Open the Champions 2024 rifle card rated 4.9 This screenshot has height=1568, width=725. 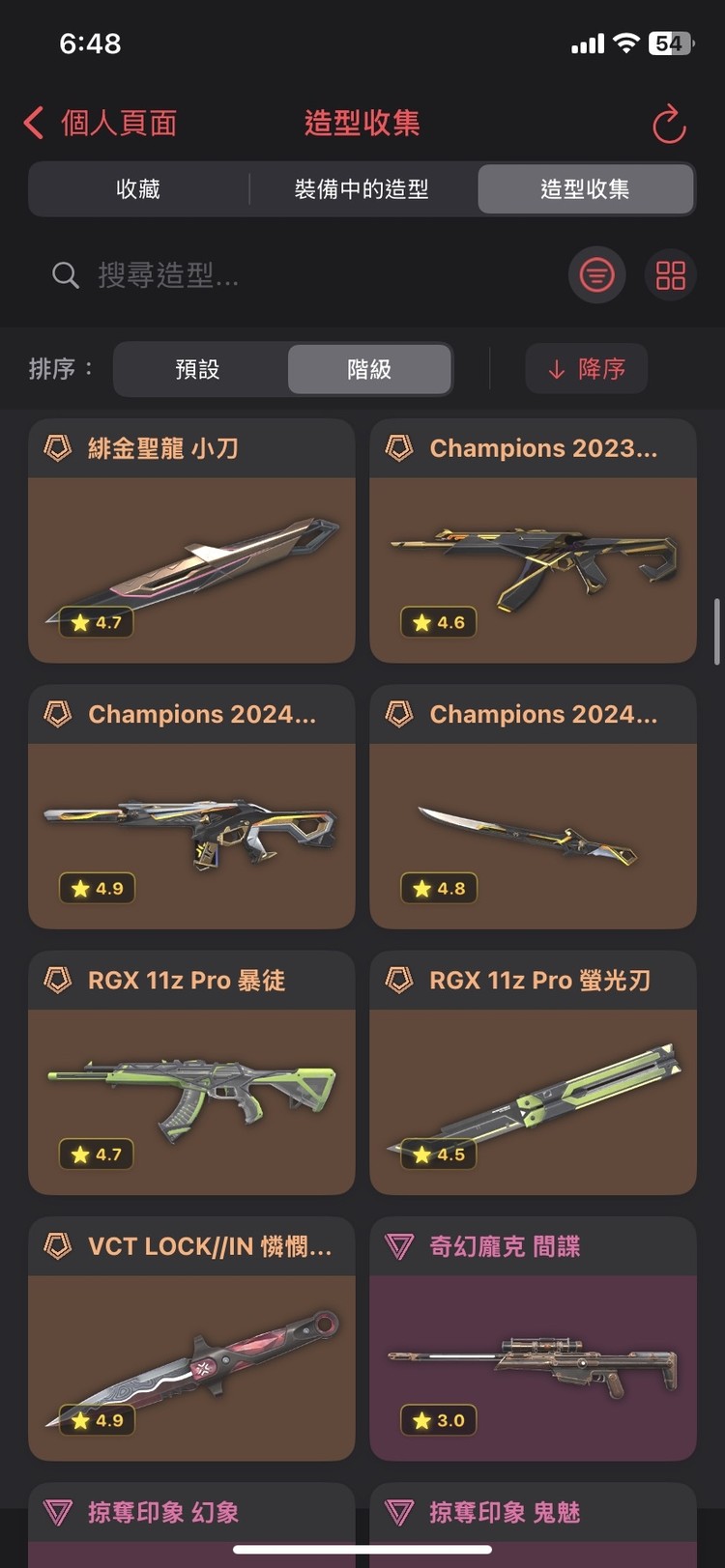click(x=191, y=807)
